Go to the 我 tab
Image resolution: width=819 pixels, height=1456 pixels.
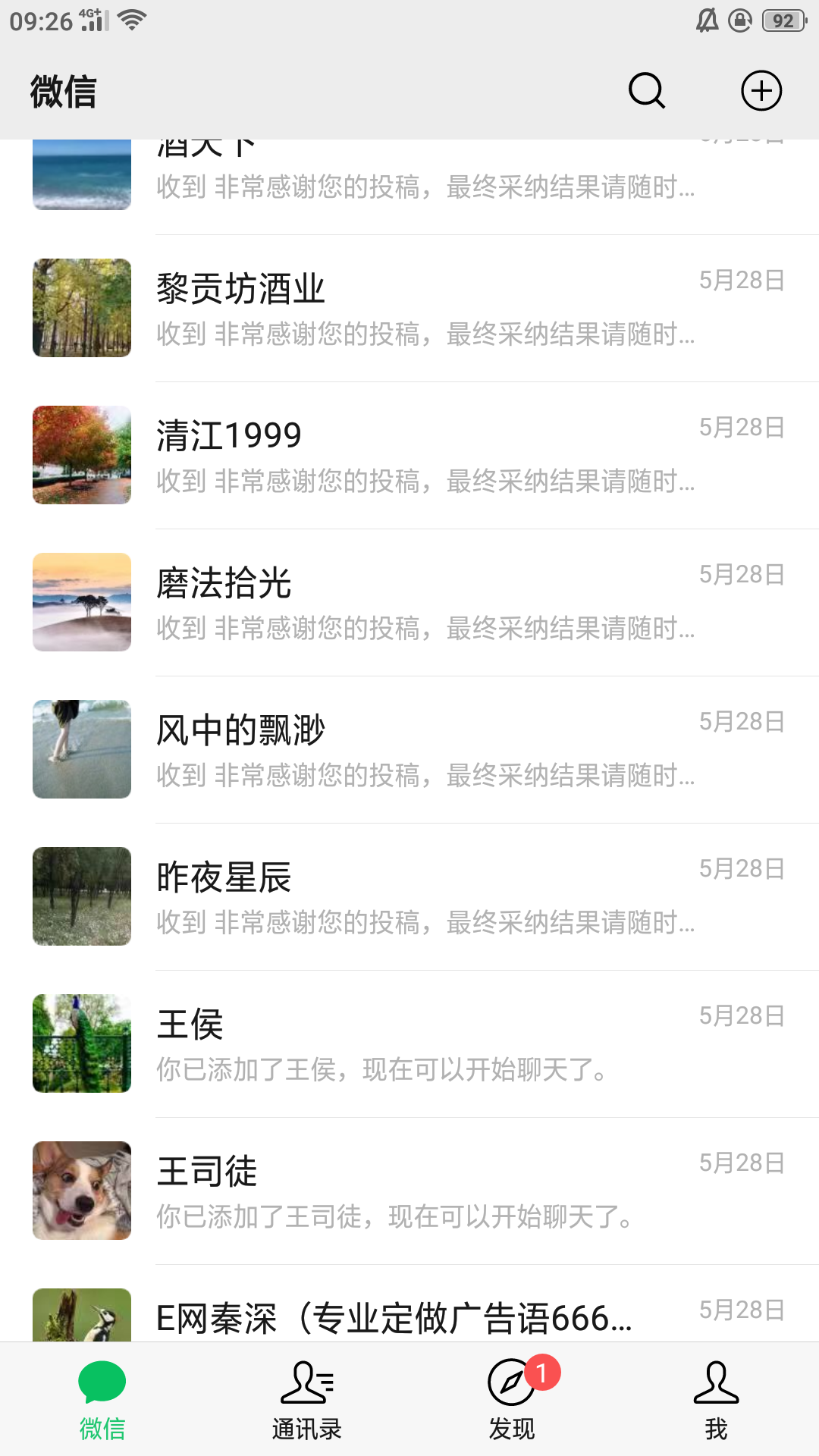coord(716,1399)
